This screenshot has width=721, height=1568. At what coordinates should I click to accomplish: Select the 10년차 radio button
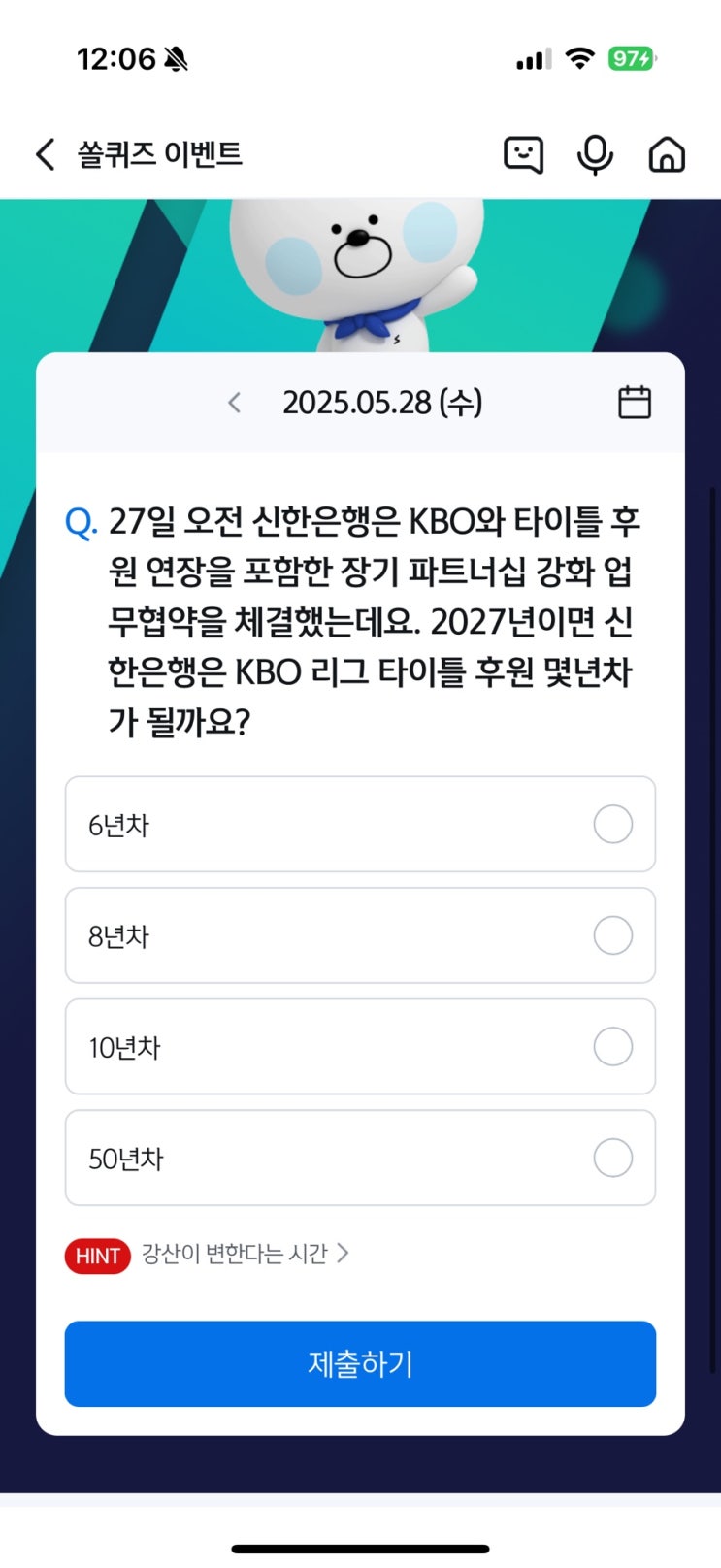coord(612,1047)
